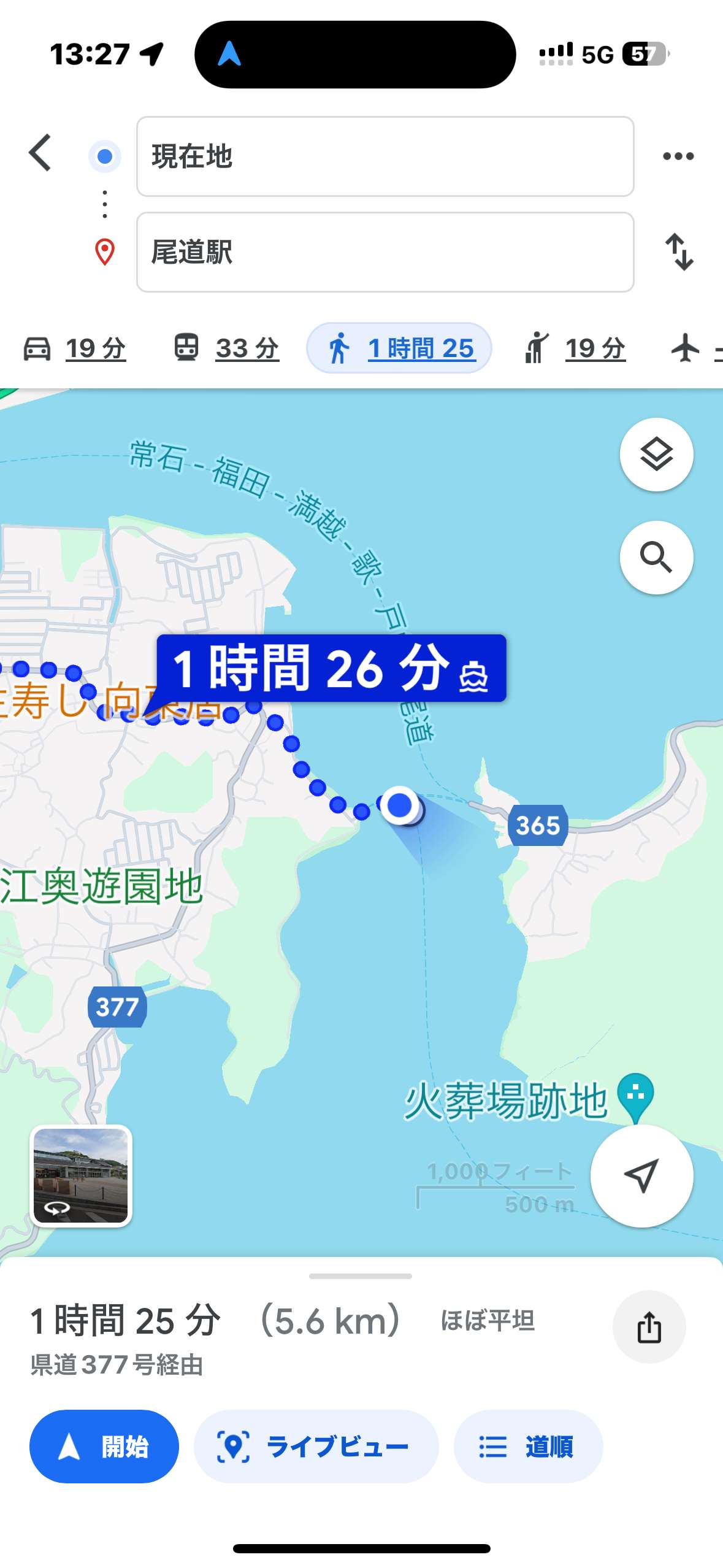This screenshot has height=1568, width=723.
Task: Select the flight travel mode
Action: coord(696,348)
